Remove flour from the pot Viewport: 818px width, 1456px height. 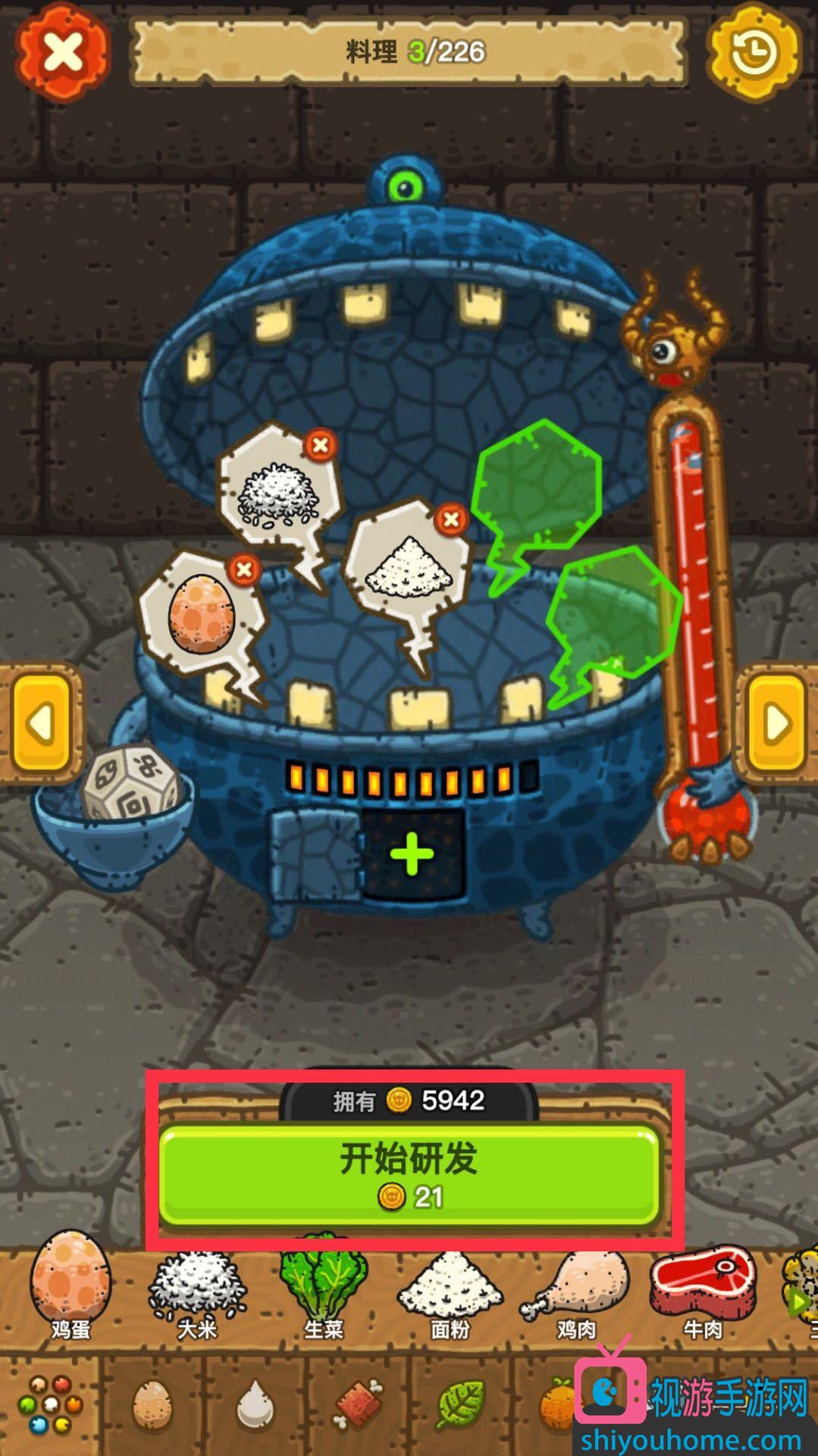451,519
